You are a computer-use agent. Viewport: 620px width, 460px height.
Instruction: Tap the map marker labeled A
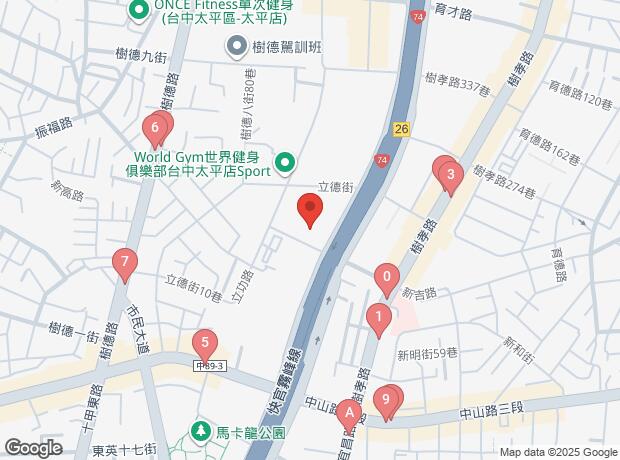pyautogui.click(x=349, y=412)
